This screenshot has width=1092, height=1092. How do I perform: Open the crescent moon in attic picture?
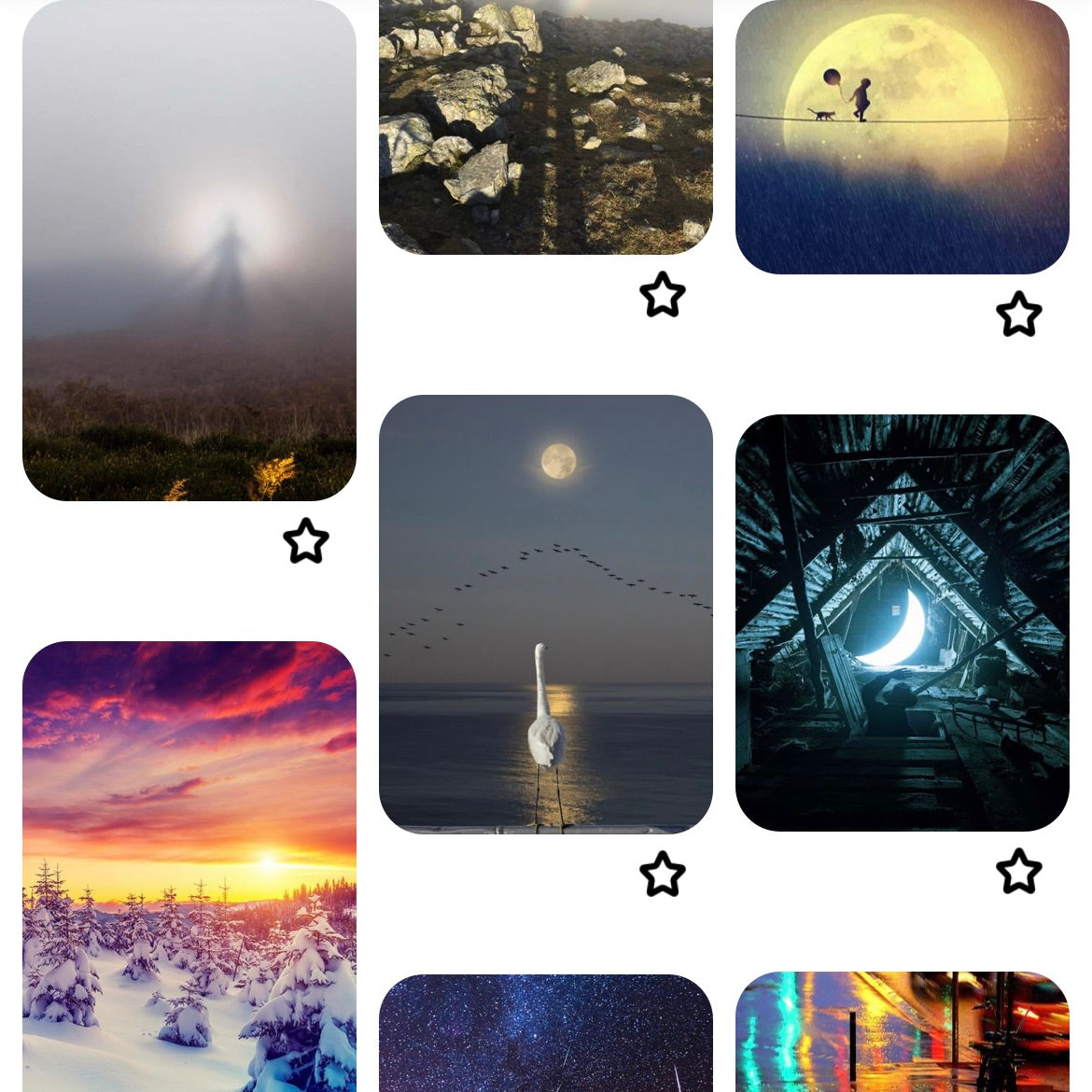click(902, 623)
